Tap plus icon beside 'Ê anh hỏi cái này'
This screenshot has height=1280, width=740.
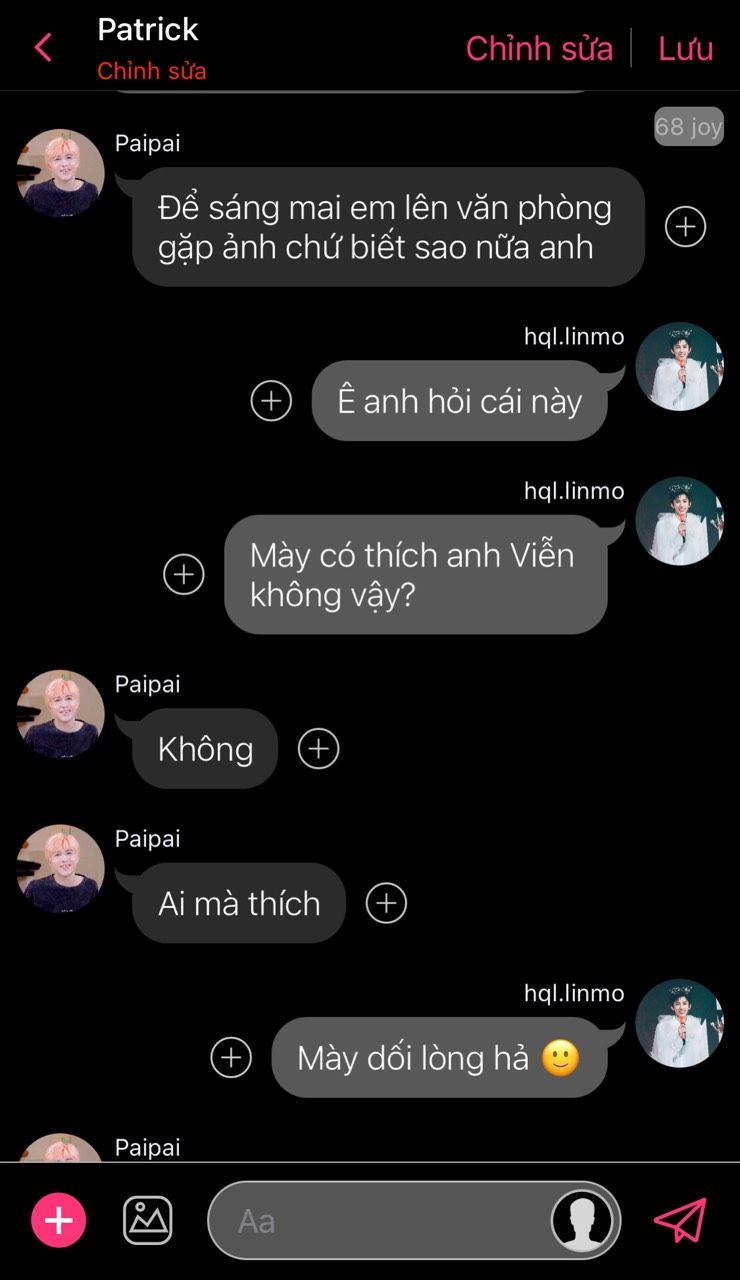(271, 401)
